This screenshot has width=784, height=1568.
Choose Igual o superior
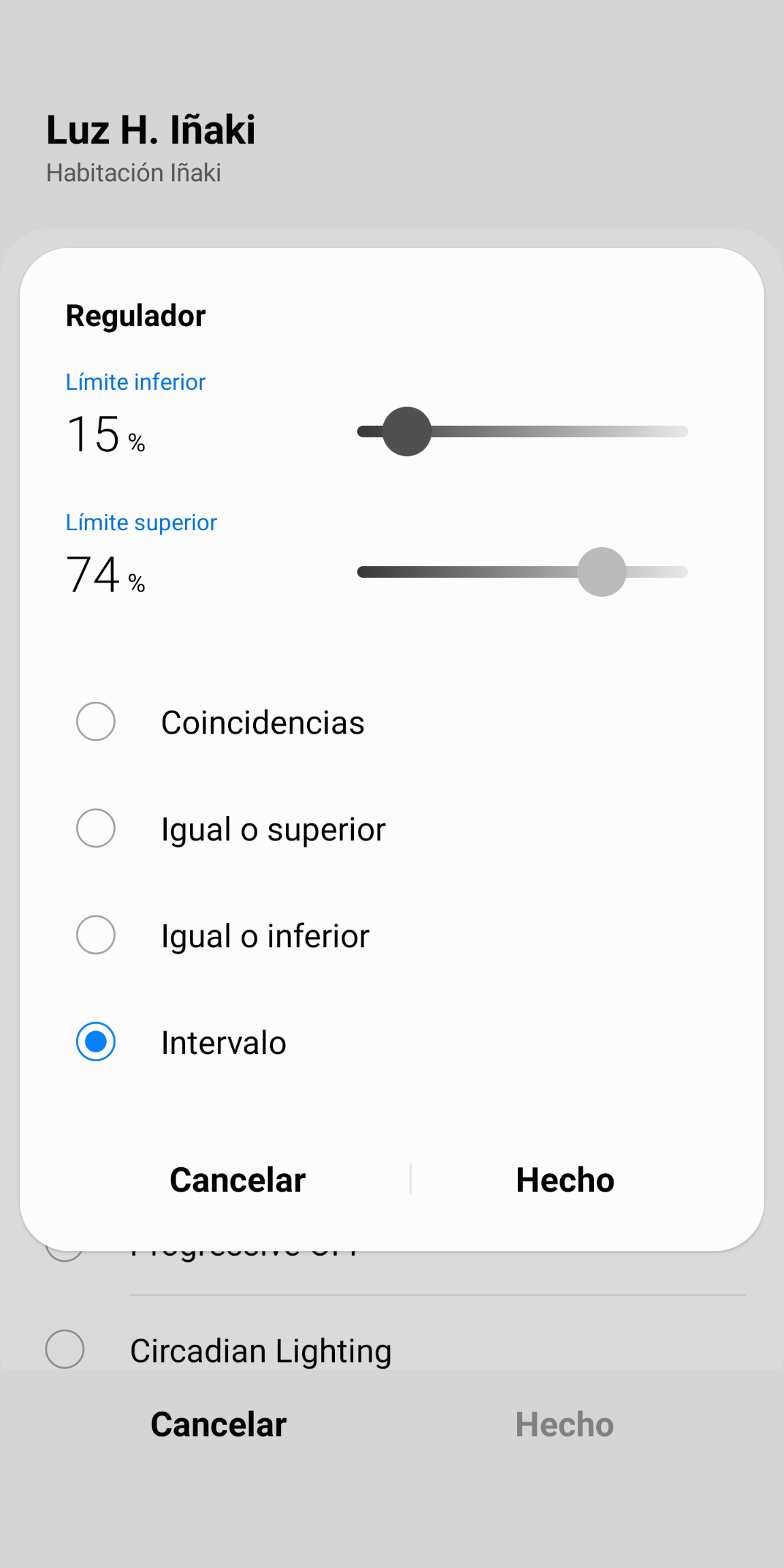pos(96,828)
